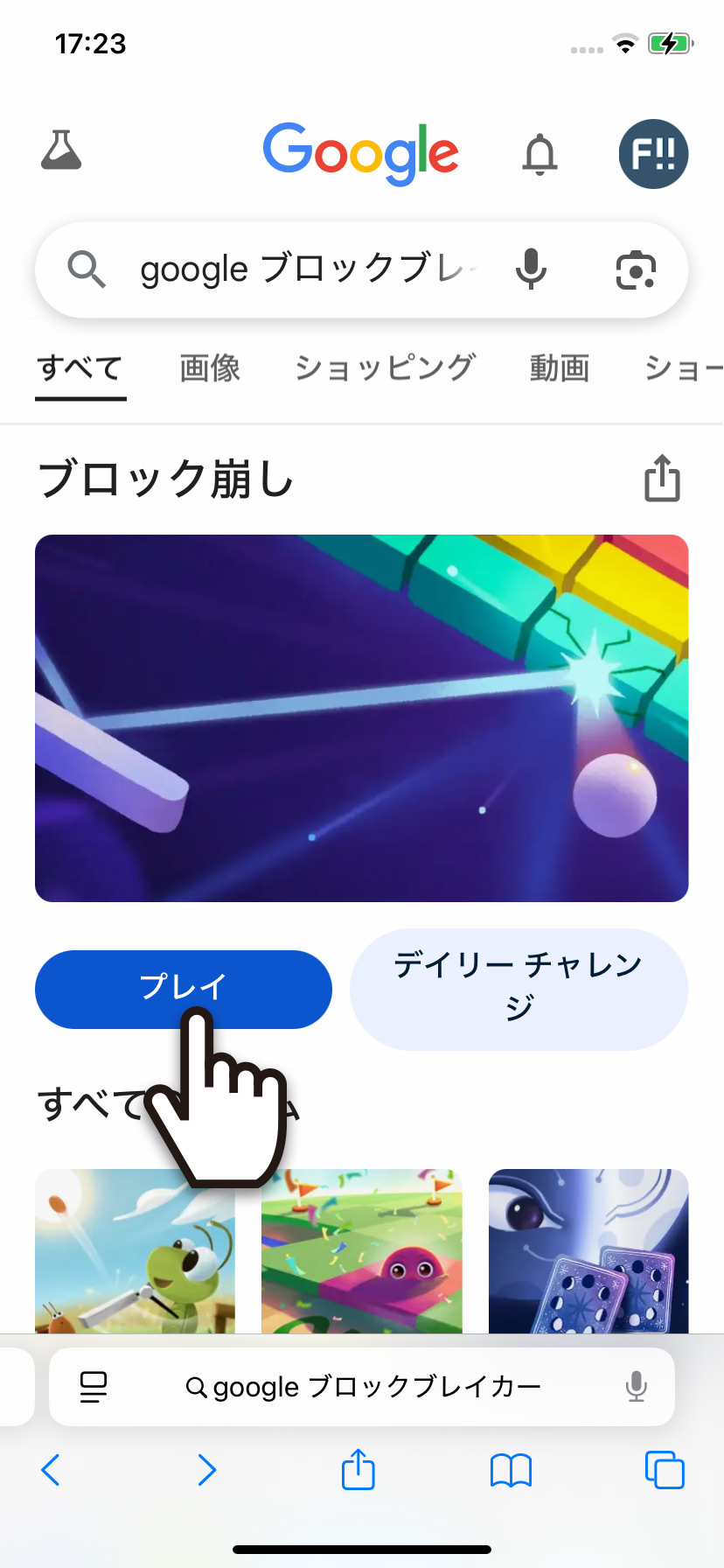Open the ショッピング results tab
This screenshot has width=724, height=1568.
point(385,368)
